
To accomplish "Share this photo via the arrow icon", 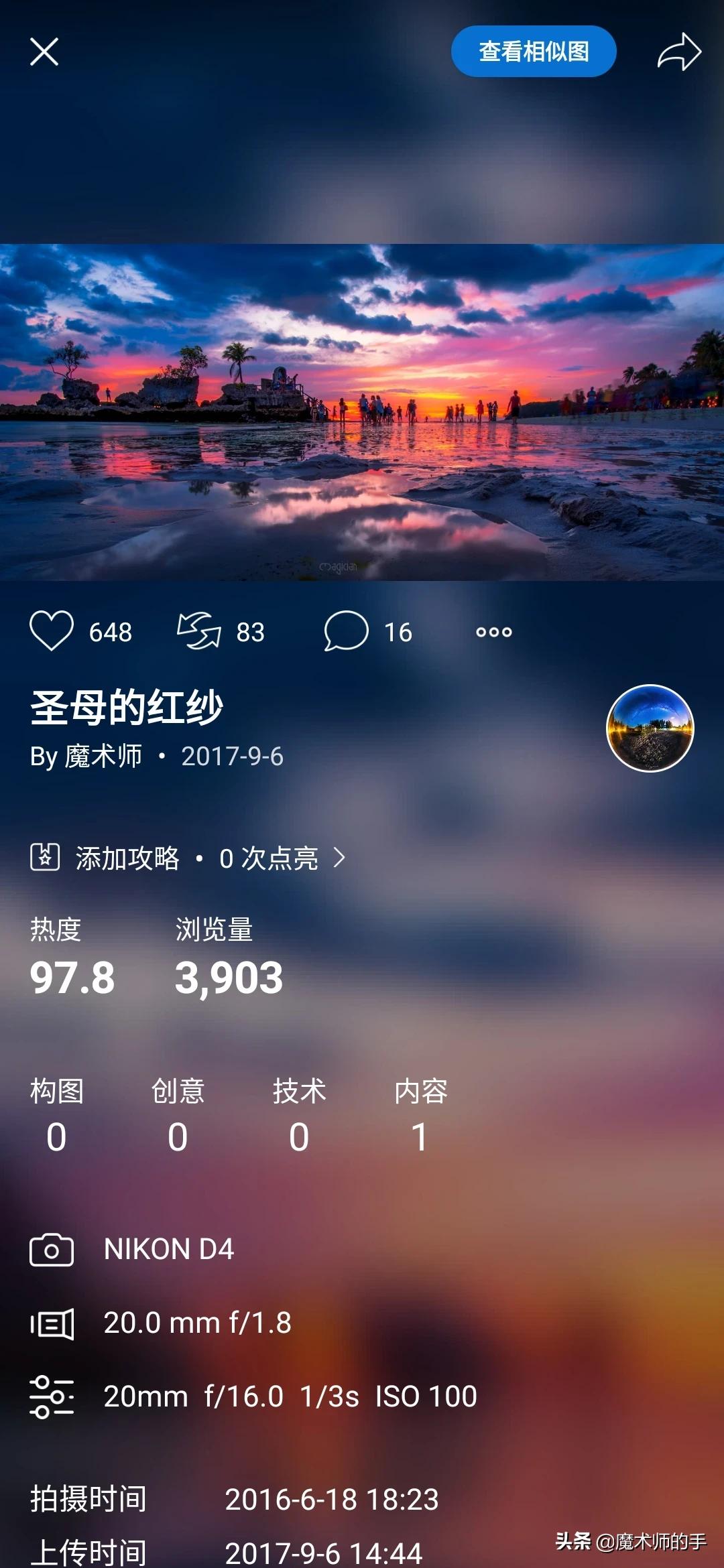I will point(679,52).
